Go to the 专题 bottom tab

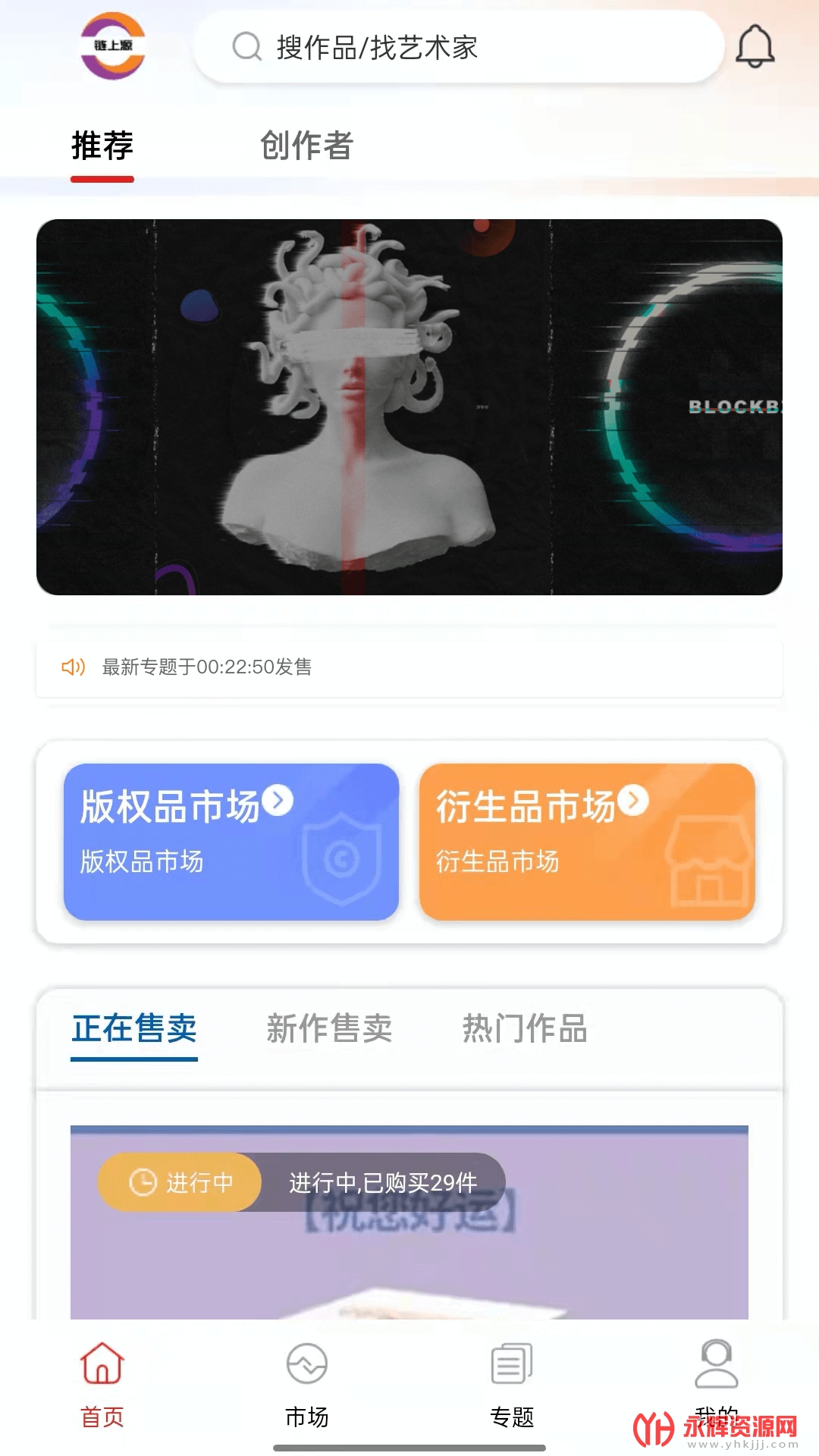[x=512, y=1382]
